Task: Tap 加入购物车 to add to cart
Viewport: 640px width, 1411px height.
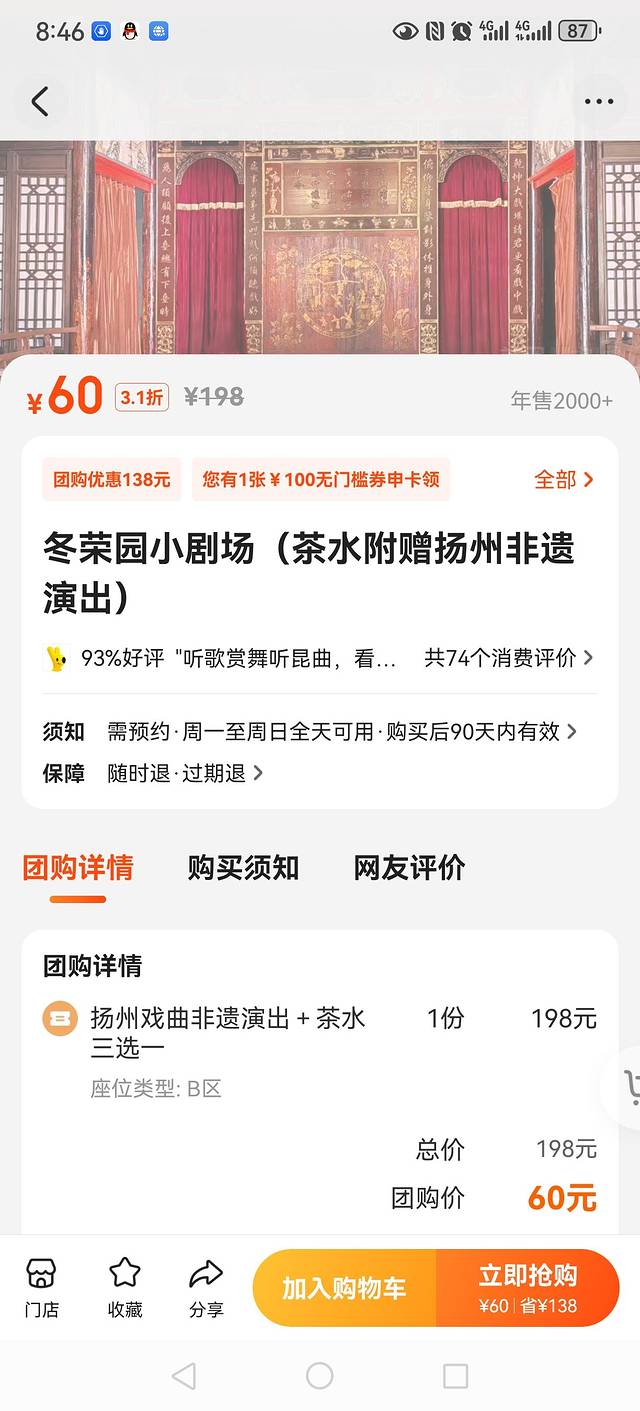Action: tap(344, 1288)
